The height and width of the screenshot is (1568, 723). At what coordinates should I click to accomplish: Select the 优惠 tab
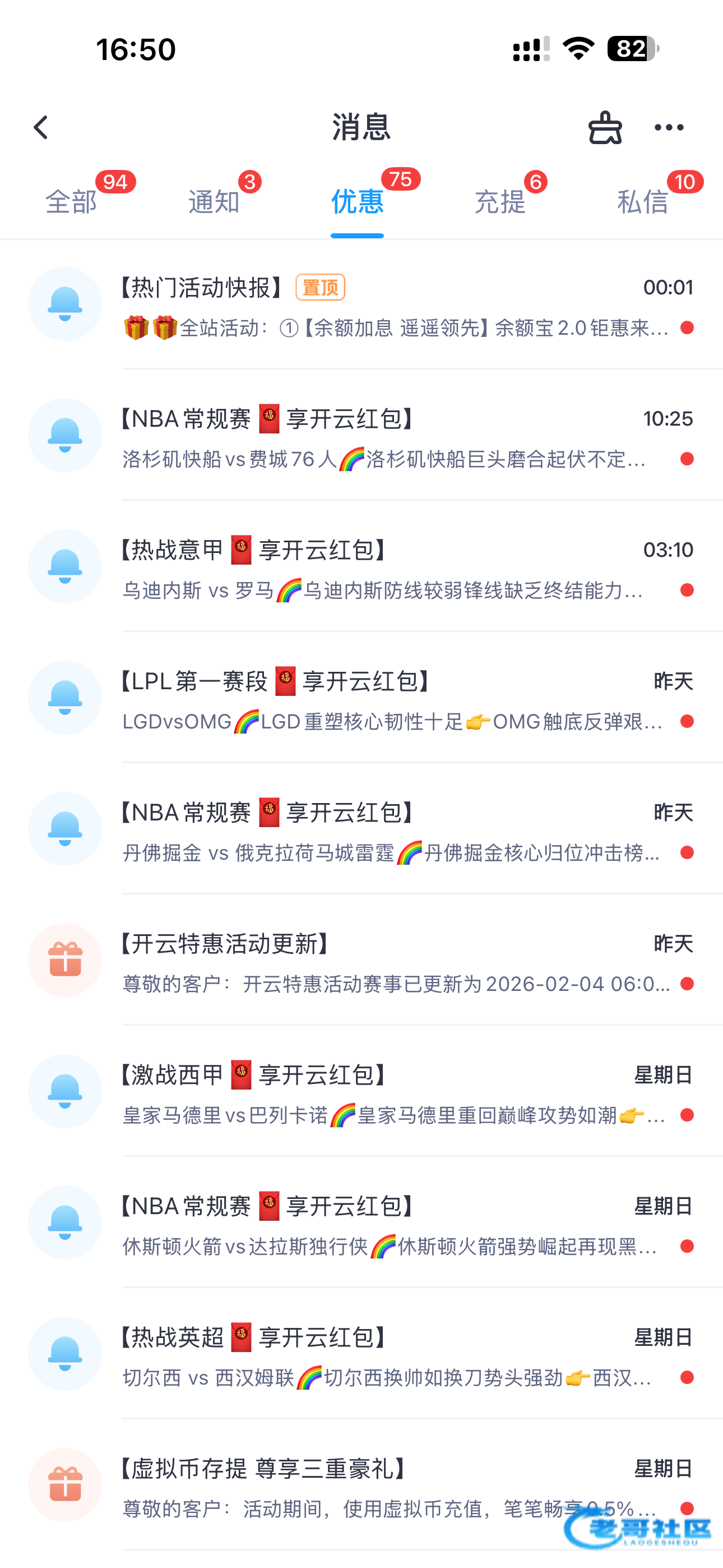(357, 201)
